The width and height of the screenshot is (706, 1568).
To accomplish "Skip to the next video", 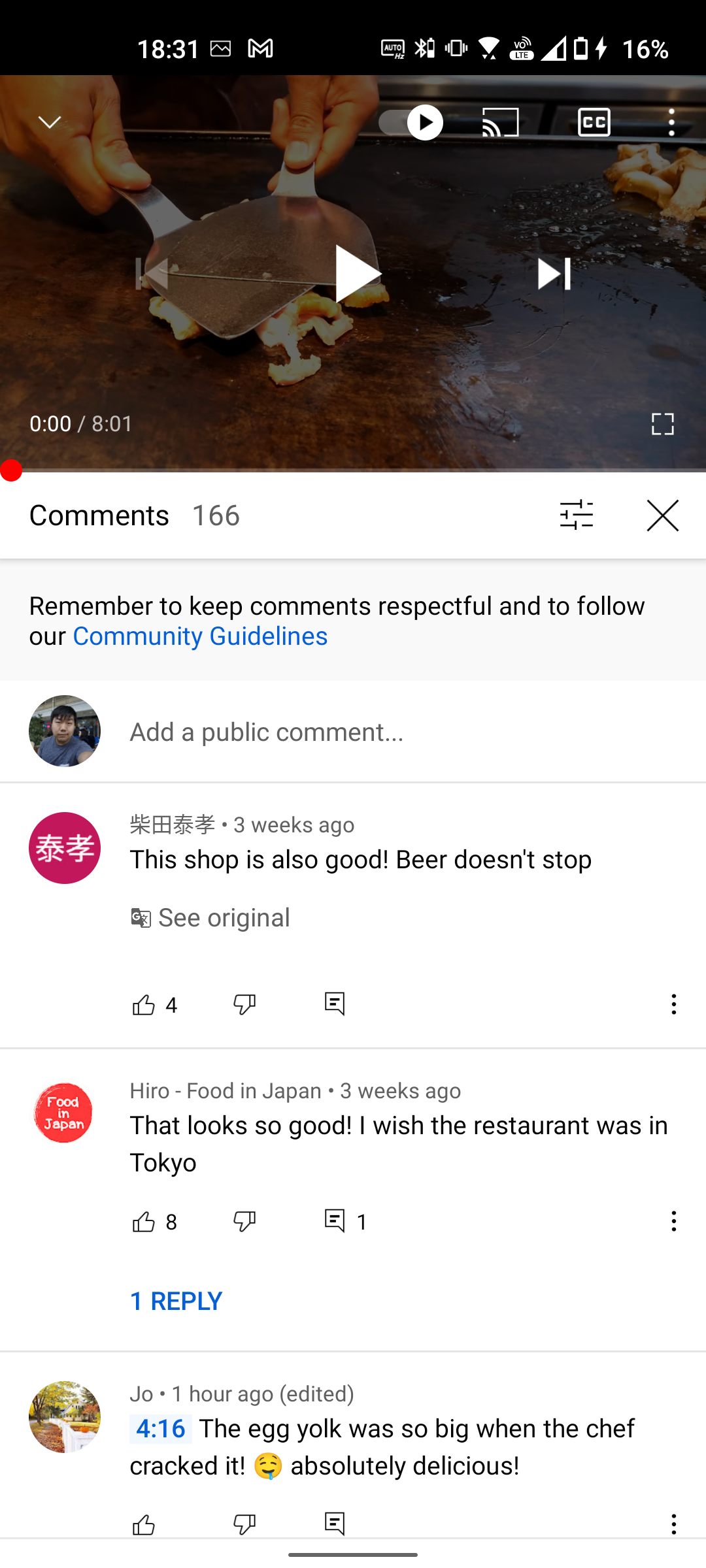I will [x=554, y=274].
